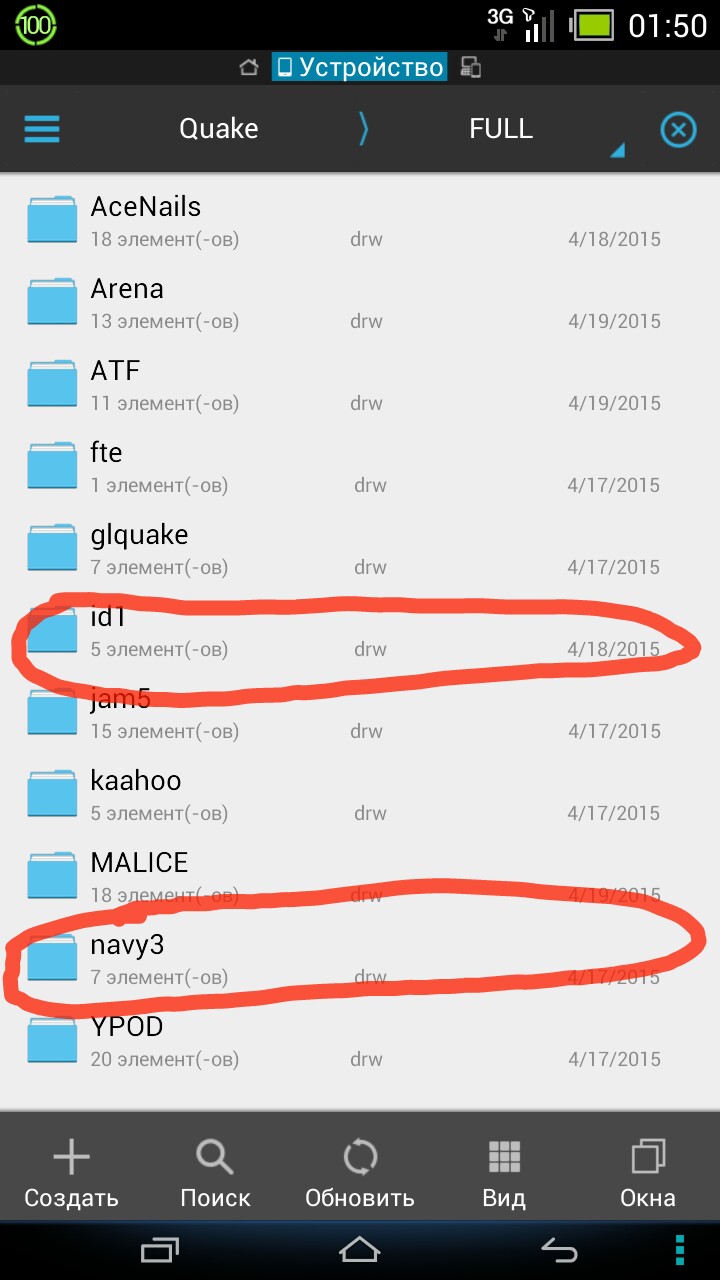Refresh the list with Обновить
This screenshot has width=720, height=1280.
[360, 1173]
